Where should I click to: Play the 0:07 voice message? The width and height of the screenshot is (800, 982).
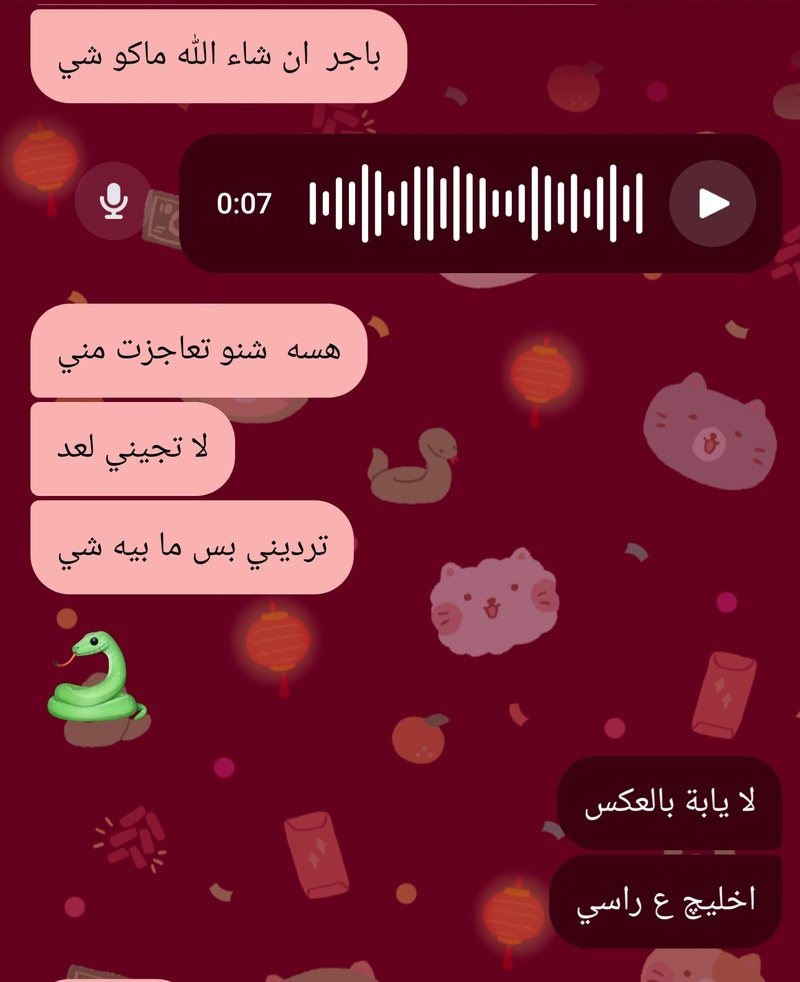click(x=712, y=203)
